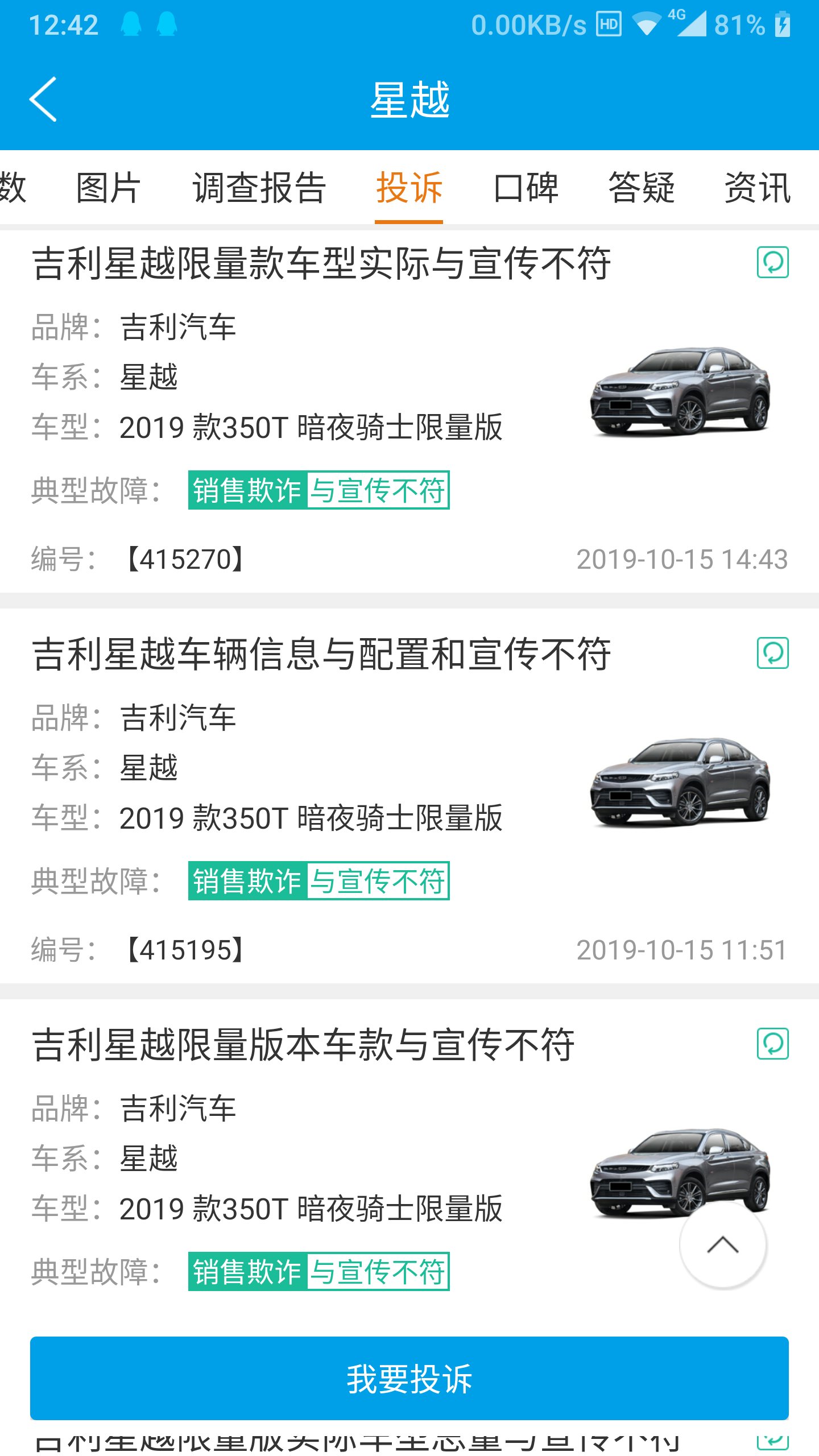Viewport: 819px width, 1456px height.
Task: Open complaint 吉利星越限量版本车款与宣传不符
Action: (303, 1045)
